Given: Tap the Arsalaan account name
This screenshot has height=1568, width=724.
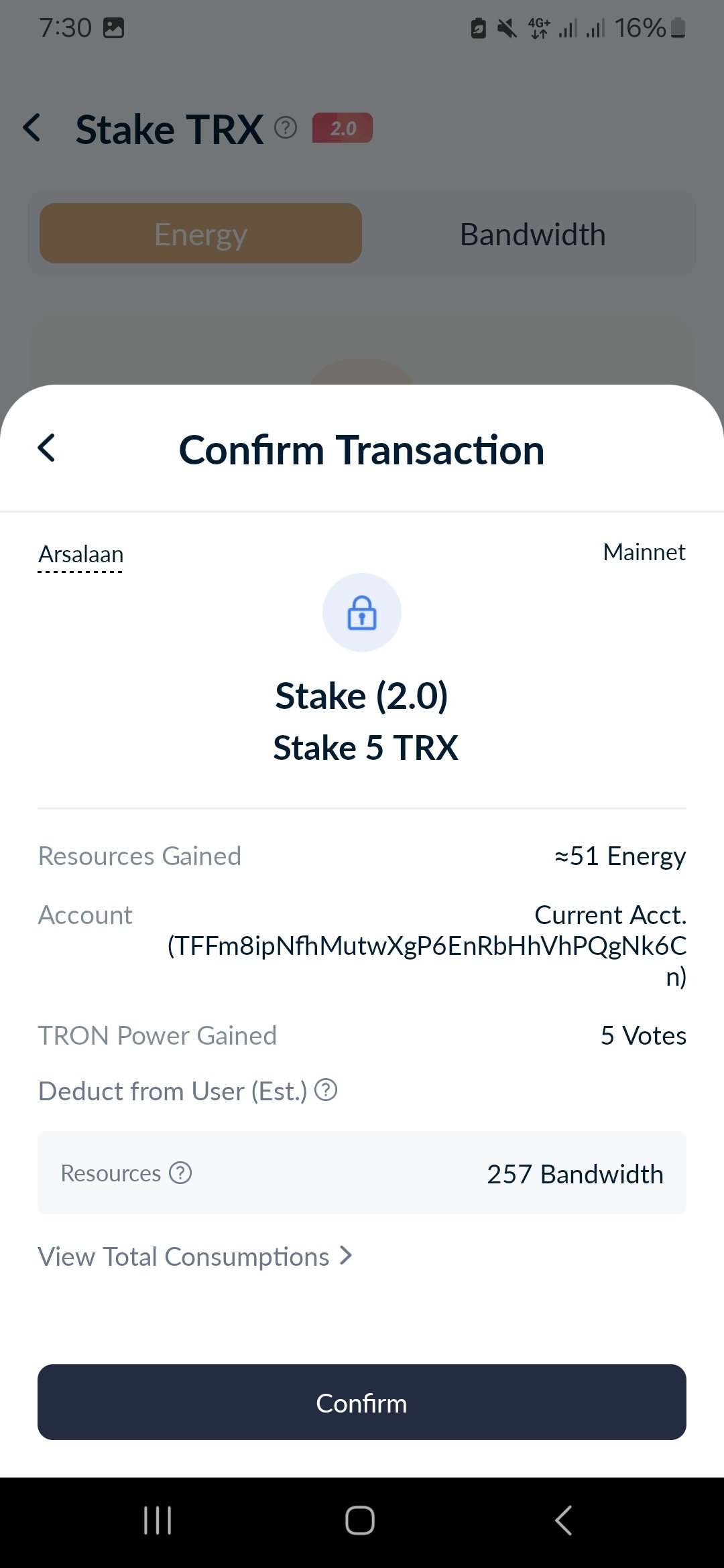Looking at the screenshot, I should [x=80, y=555].
